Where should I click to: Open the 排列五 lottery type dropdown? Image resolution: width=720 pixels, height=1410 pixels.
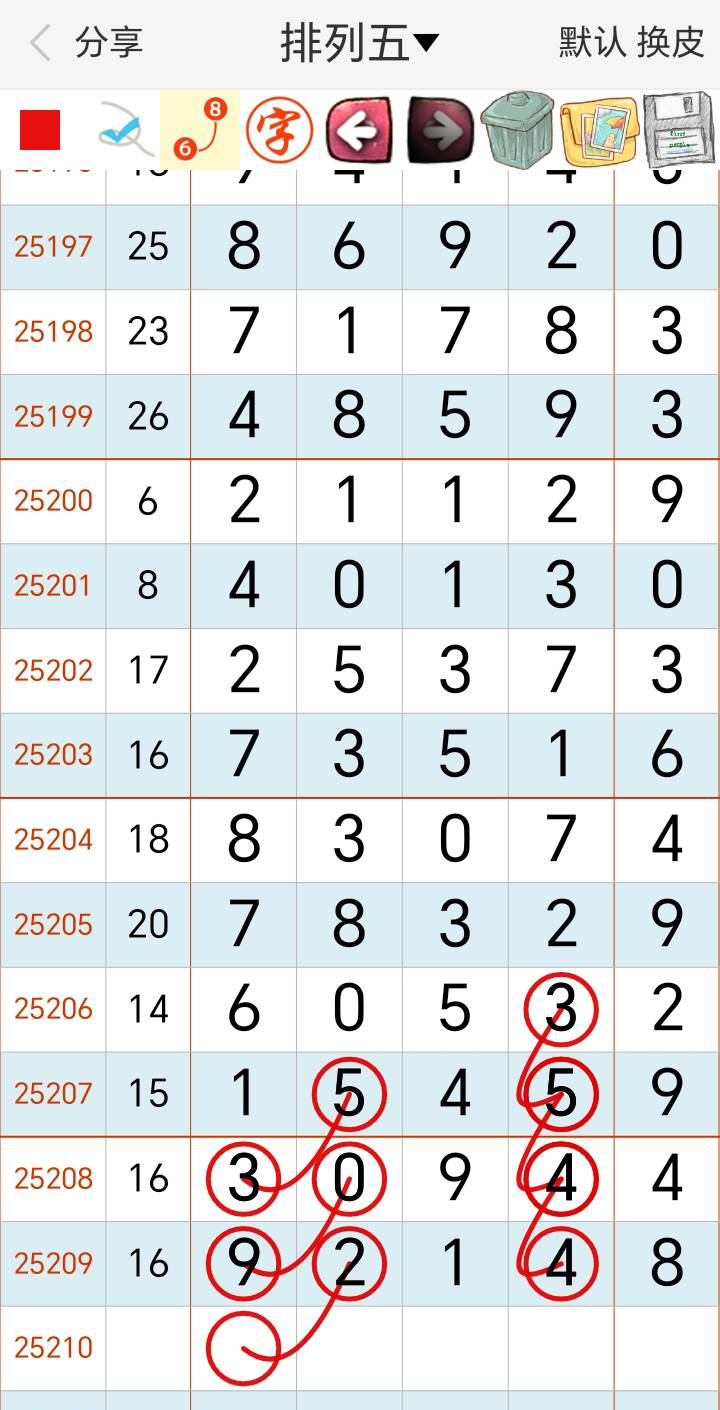tap(358, 44)
